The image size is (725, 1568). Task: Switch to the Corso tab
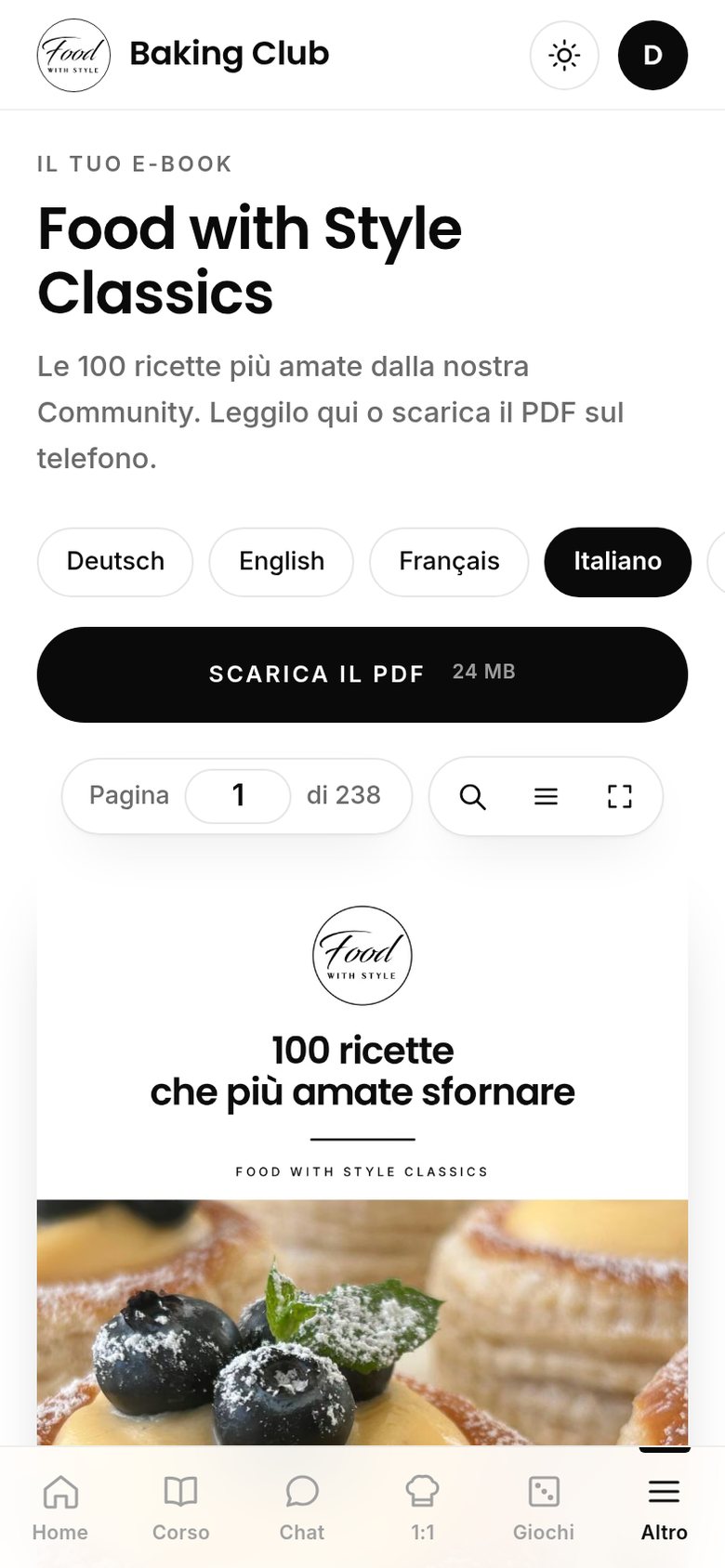(181, 1508)
